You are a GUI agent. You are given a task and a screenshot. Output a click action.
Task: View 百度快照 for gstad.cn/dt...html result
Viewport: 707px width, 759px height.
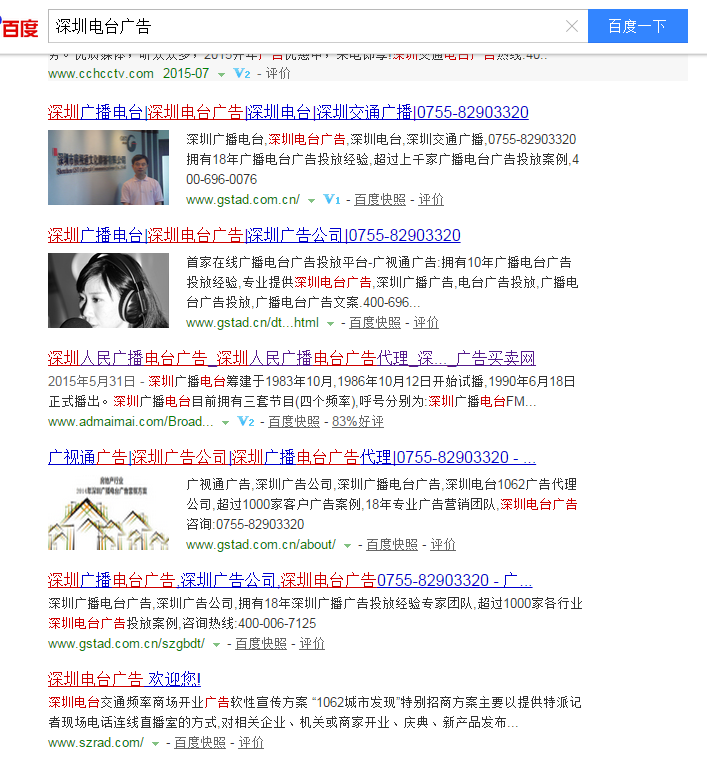point(375,323)
